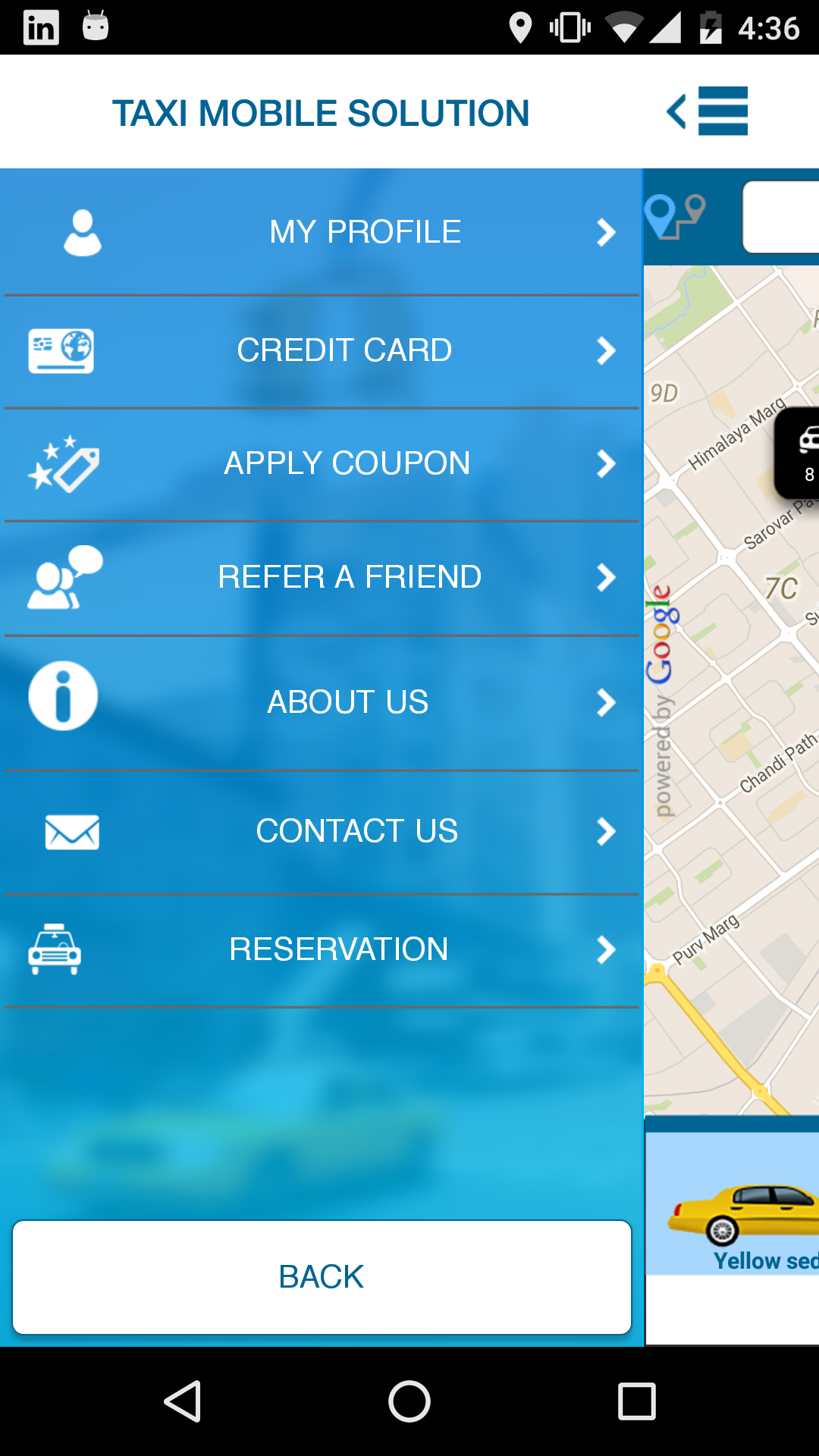The width and height of the screenshot is (819, 1456).
Task: Open the recent apps overview
Action: pyautogui.click(x=636, y=1401)
